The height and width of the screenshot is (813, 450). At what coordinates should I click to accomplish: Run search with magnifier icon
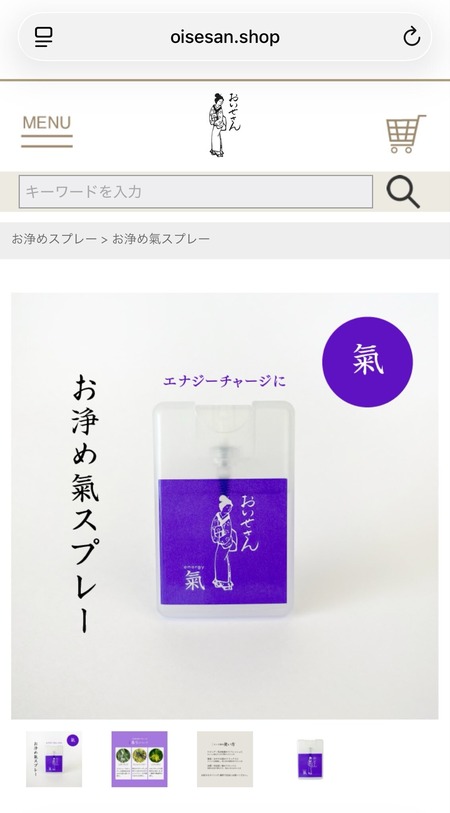pyautogui.click(x=403, y=192)
